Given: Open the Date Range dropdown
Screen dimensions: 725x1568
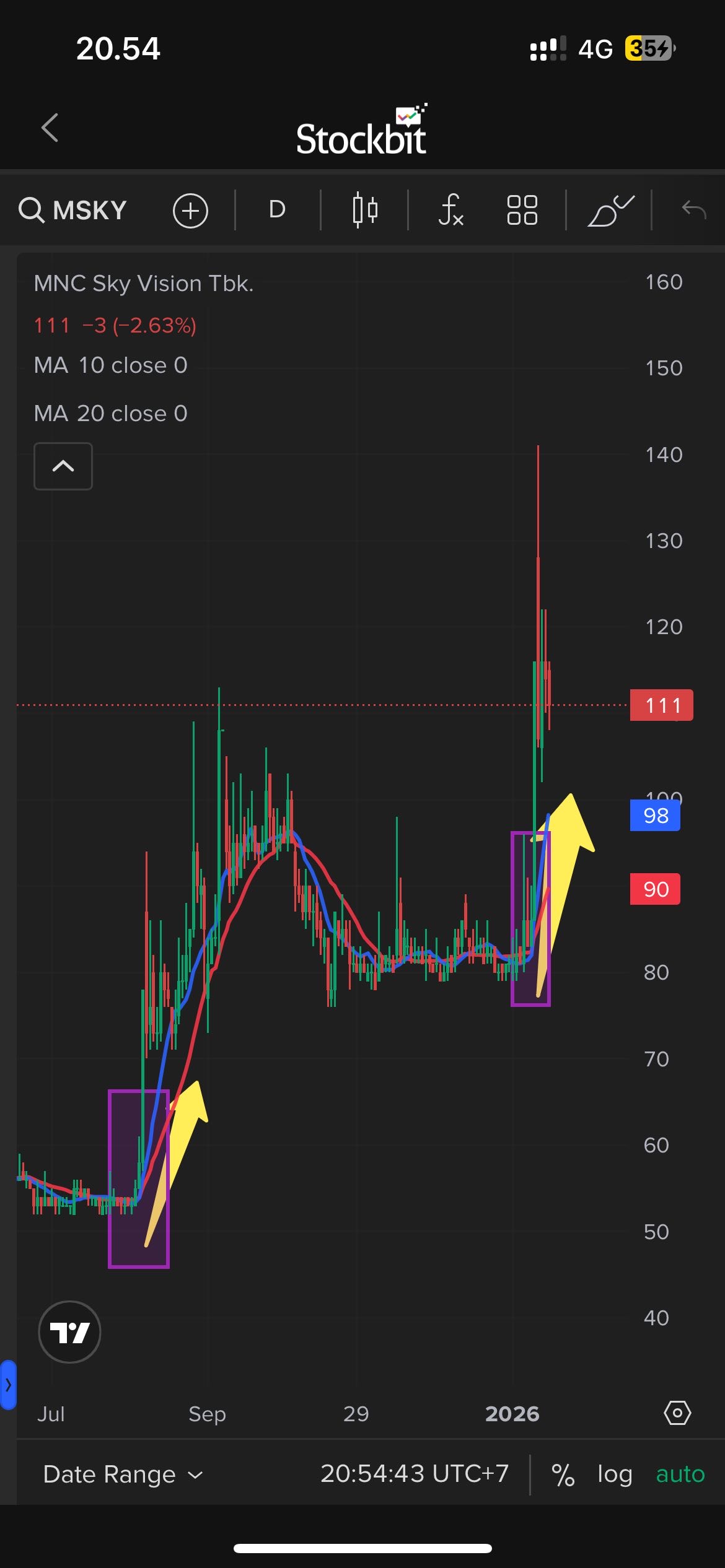Looking at the screenshot, I should pyautogui.click(x=123, y=1474).
